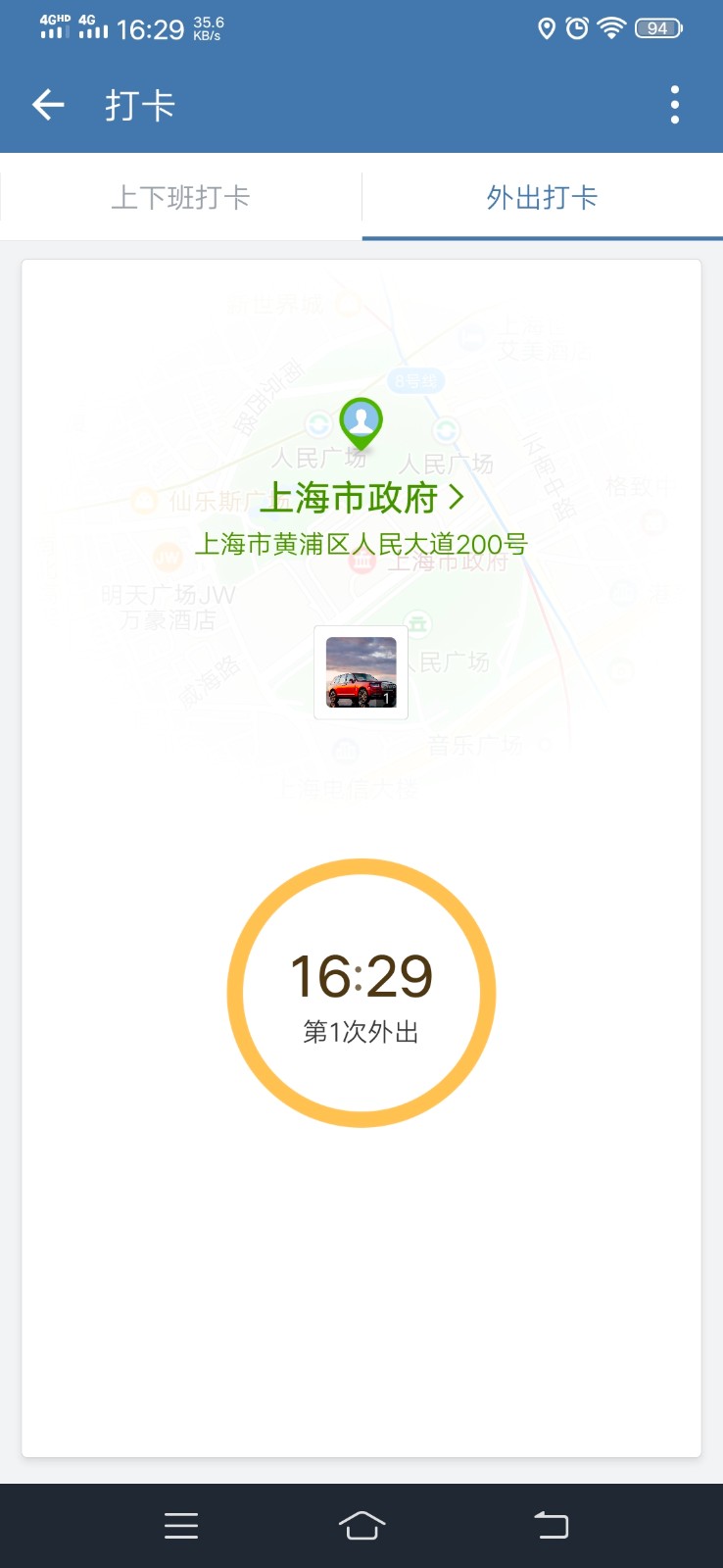Screen dimensions: 723x1568
Task: Go to the home screen
Action: [361, 1526]
